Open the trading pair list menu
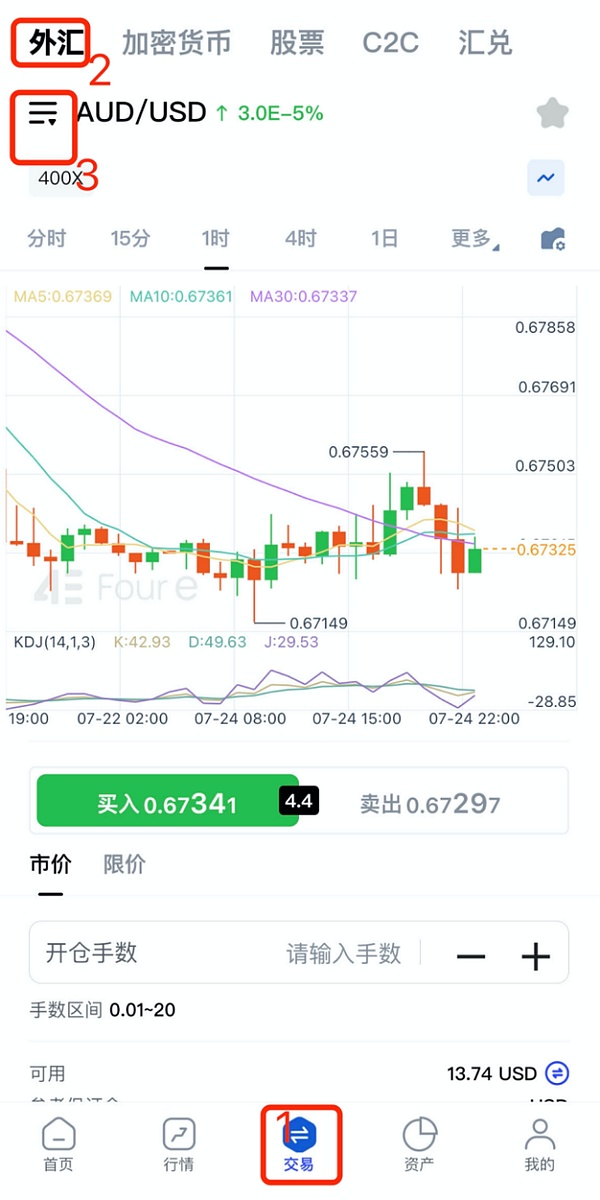600x1200 pixels. [43, 114]
